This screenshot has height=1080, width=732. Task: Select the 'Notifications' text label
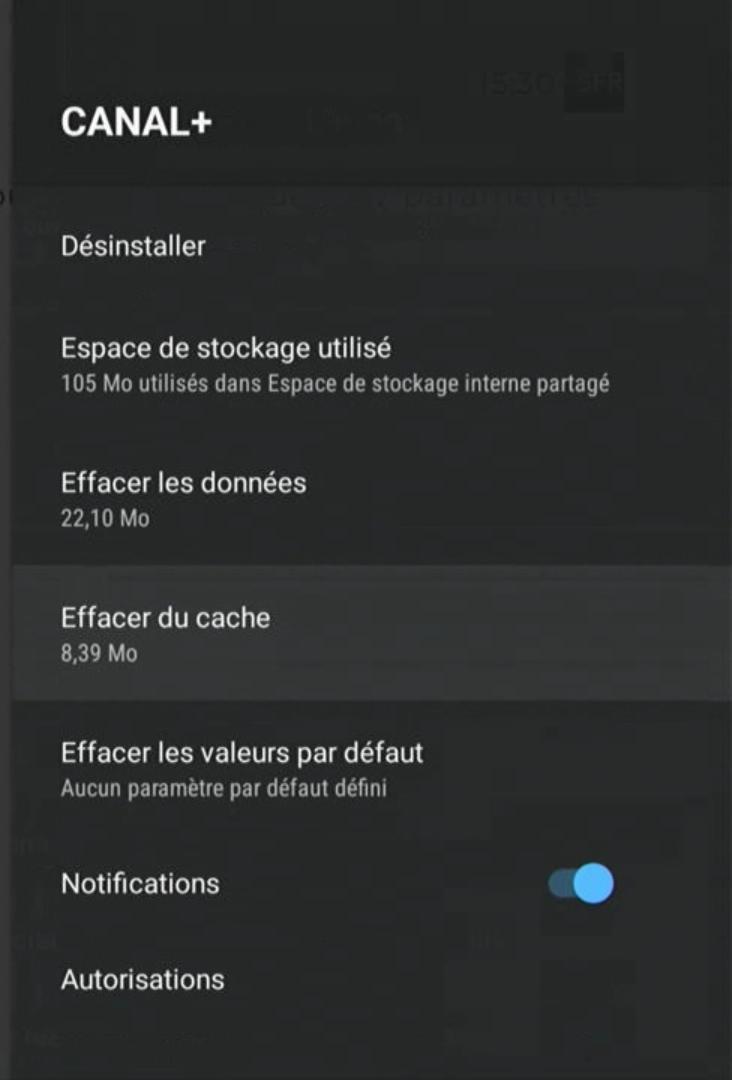(139, 883)
